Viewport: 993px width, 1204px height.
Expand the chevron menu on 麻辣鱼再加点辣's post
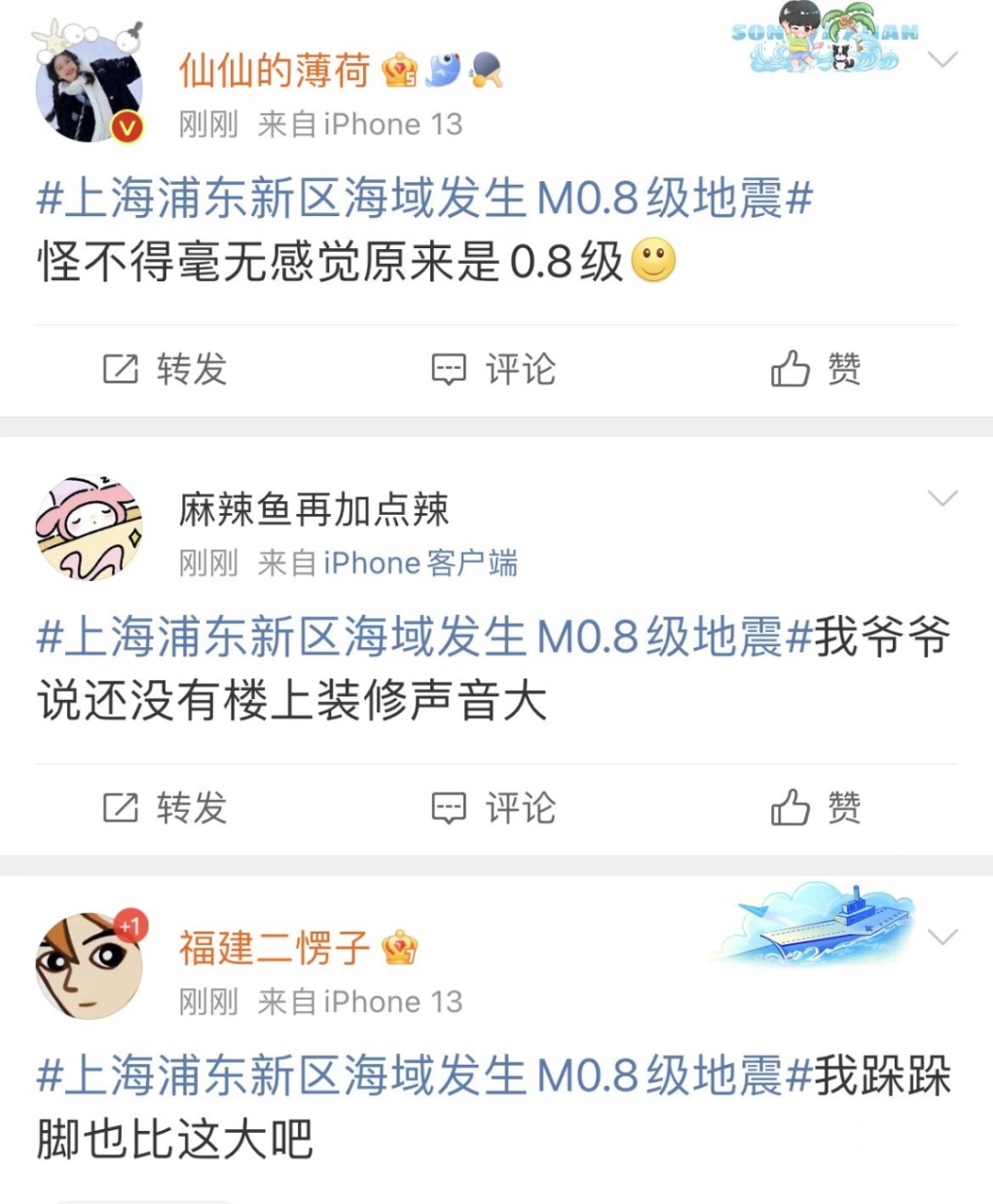(x=942, y=498)
